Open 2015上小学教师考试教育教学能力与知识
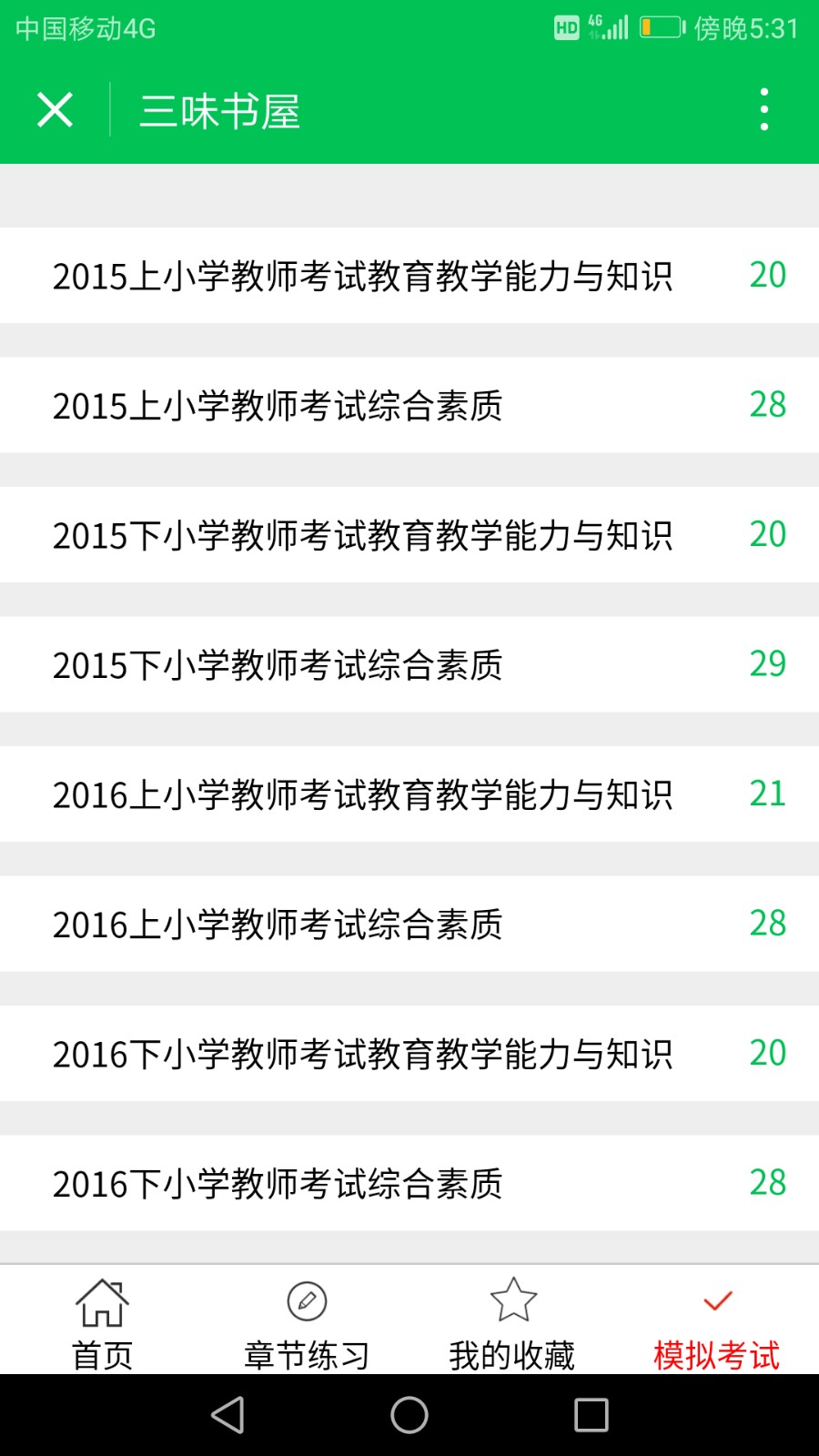This screenshot has height=1456, width=819. [409, 275]
